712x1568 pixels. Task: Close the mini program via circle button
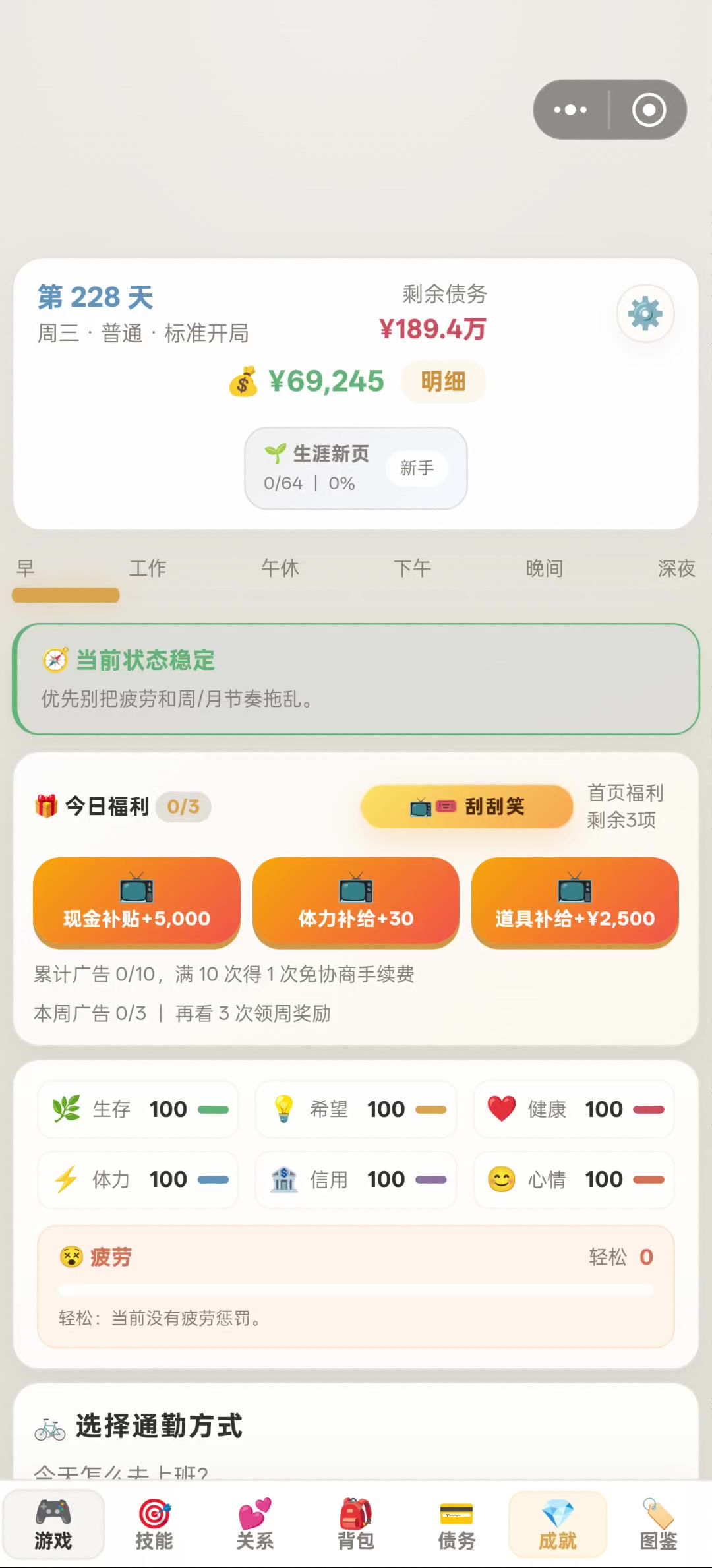tap(649, 109)
